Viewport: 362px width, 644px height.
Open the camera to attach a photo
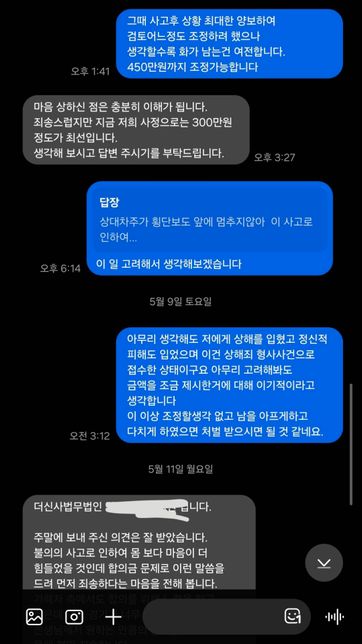[74, 617]
